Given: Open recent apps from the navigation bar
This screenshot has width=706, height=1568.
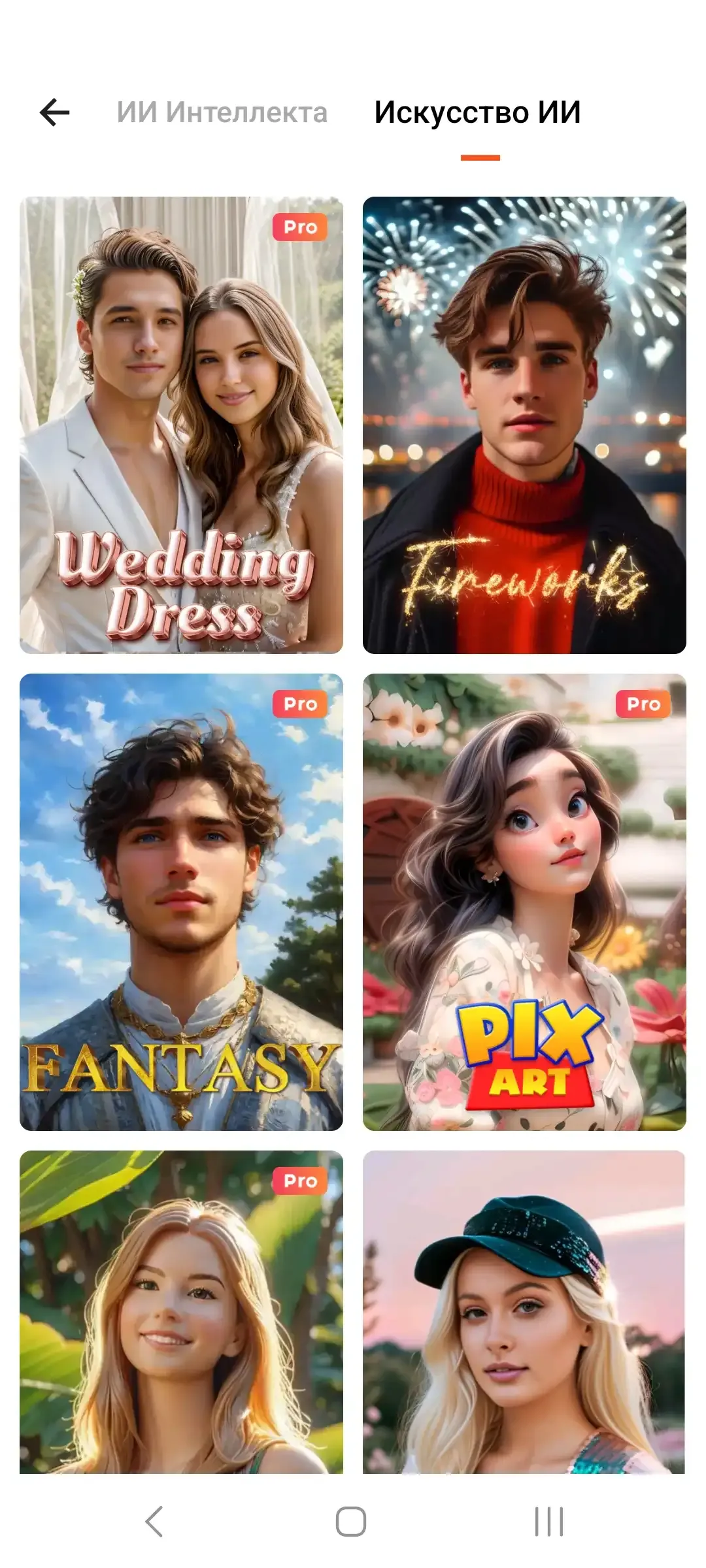Looking at the screenshot, I should [549, 1522].
